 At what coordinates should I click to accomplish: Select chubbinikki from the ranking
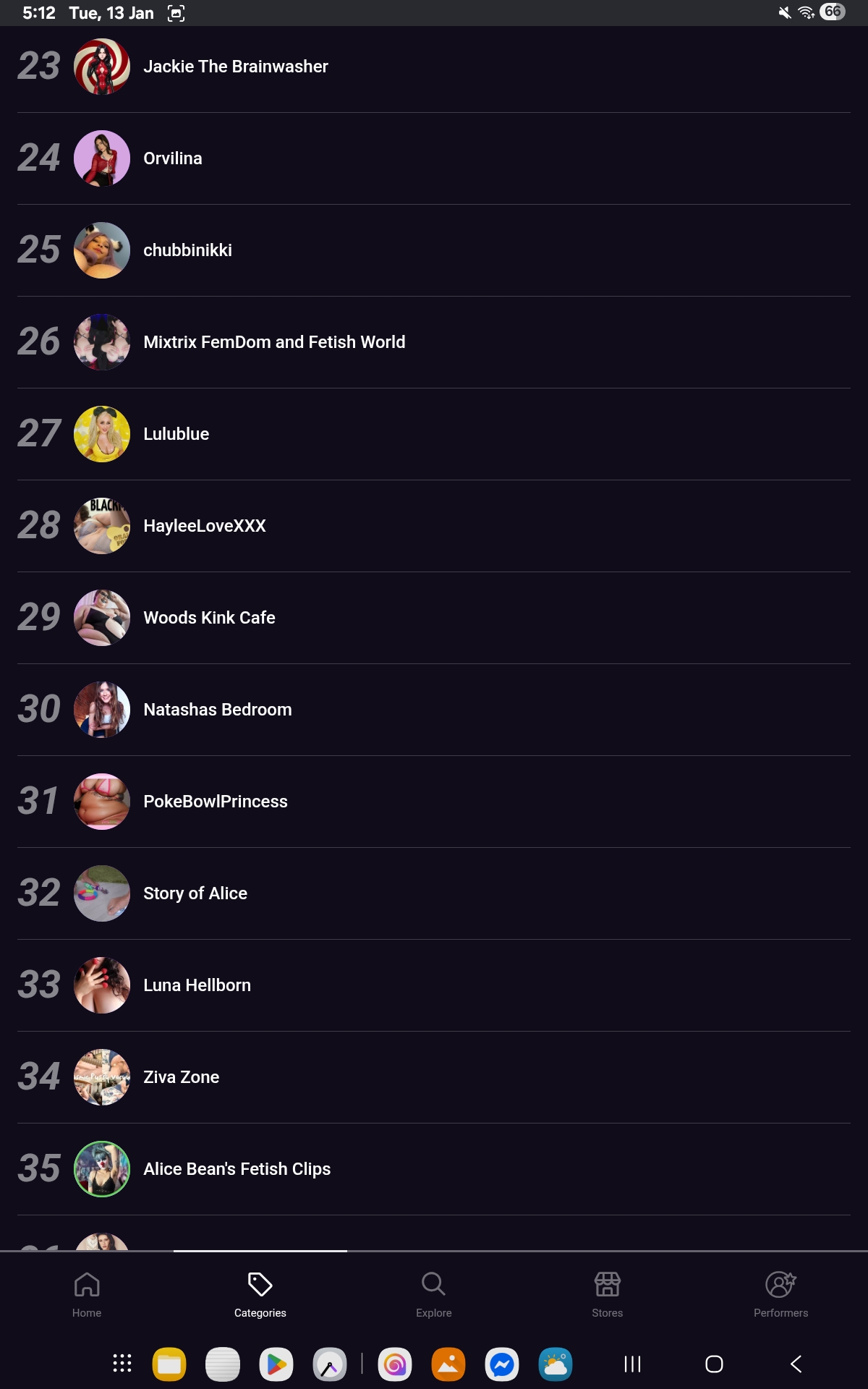click(187, 250)
